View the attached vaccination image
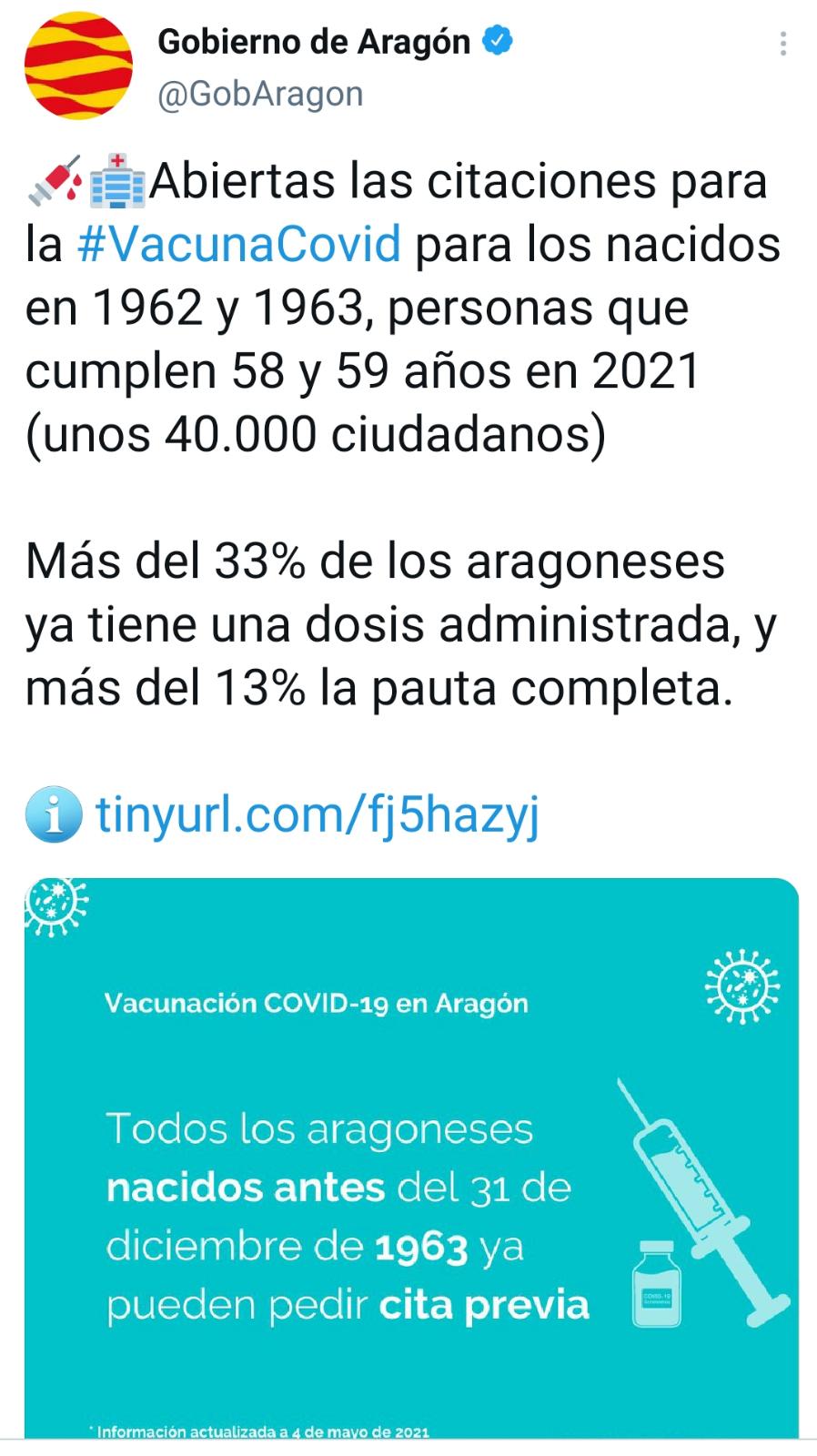The image size is (817, 1456). [x=411, y=1158]
